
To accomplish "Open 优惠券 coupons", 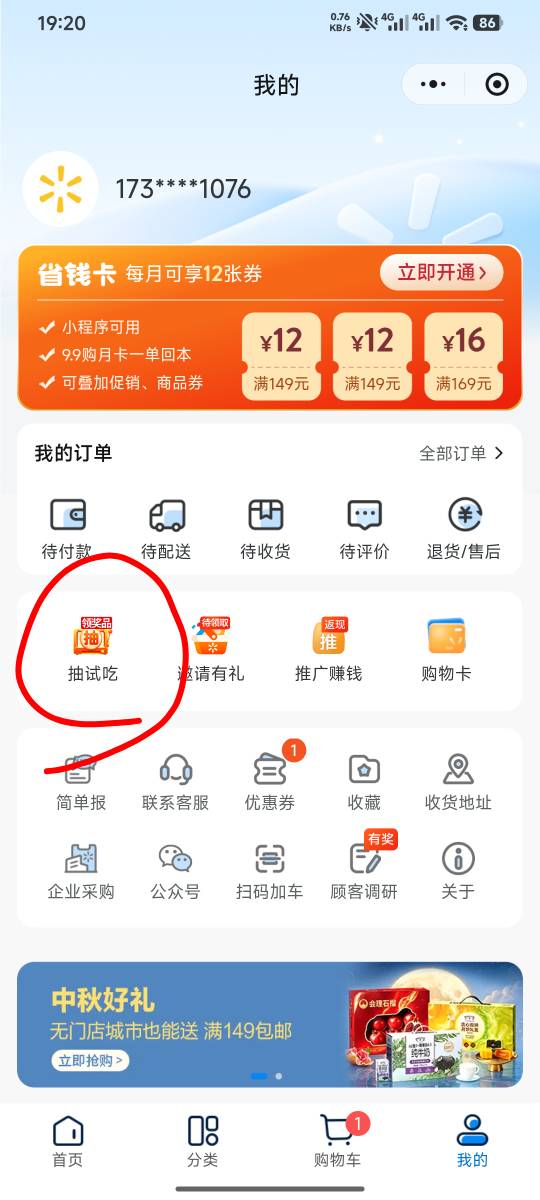I will click(270, 782).
